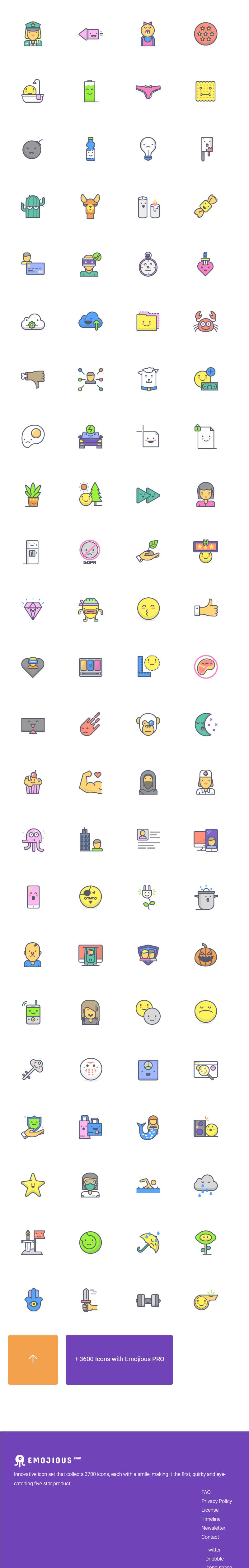Choose the fried egg icon
The height and width of the screenshot is (1568, 249).
(x=33, y=436)
